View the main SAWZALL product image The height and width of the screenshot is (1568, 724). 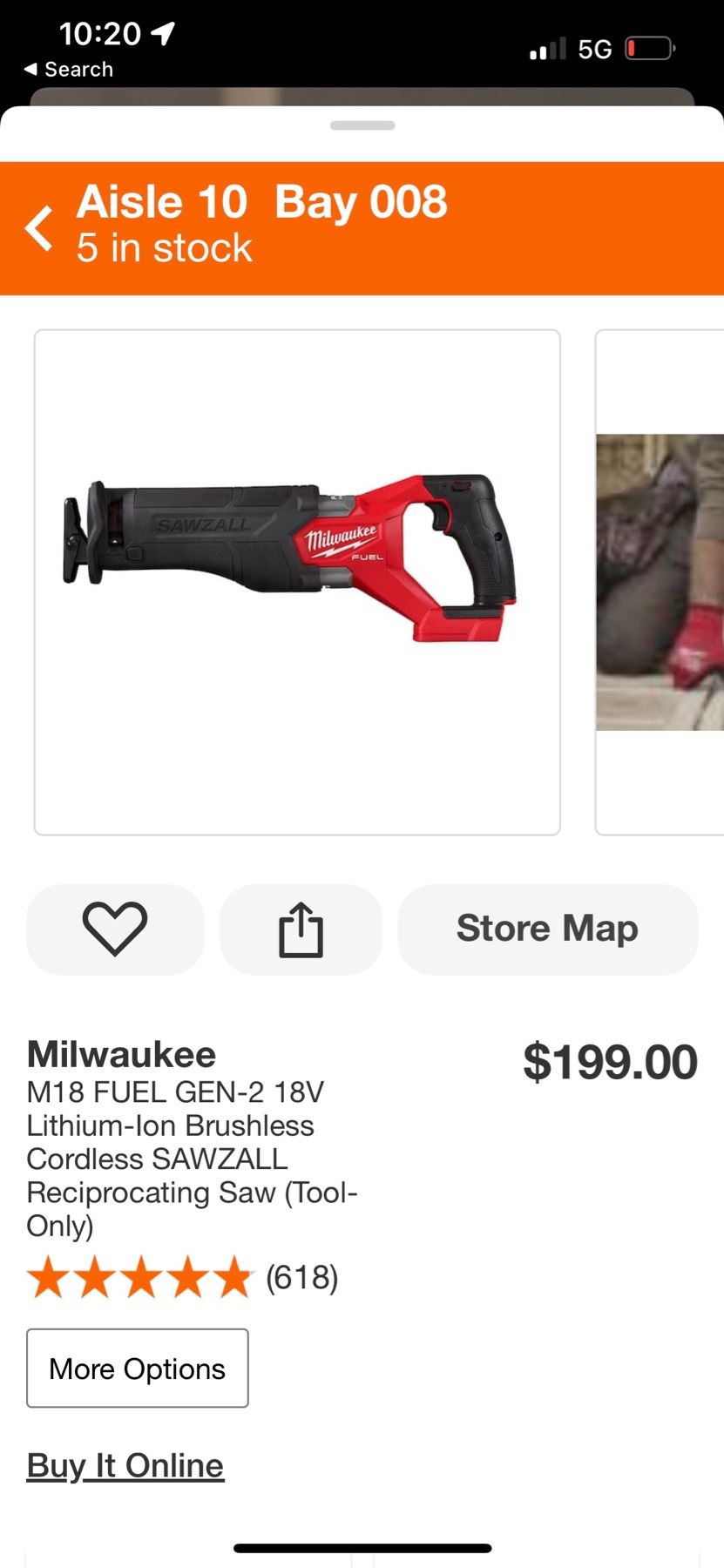[297, 582]
